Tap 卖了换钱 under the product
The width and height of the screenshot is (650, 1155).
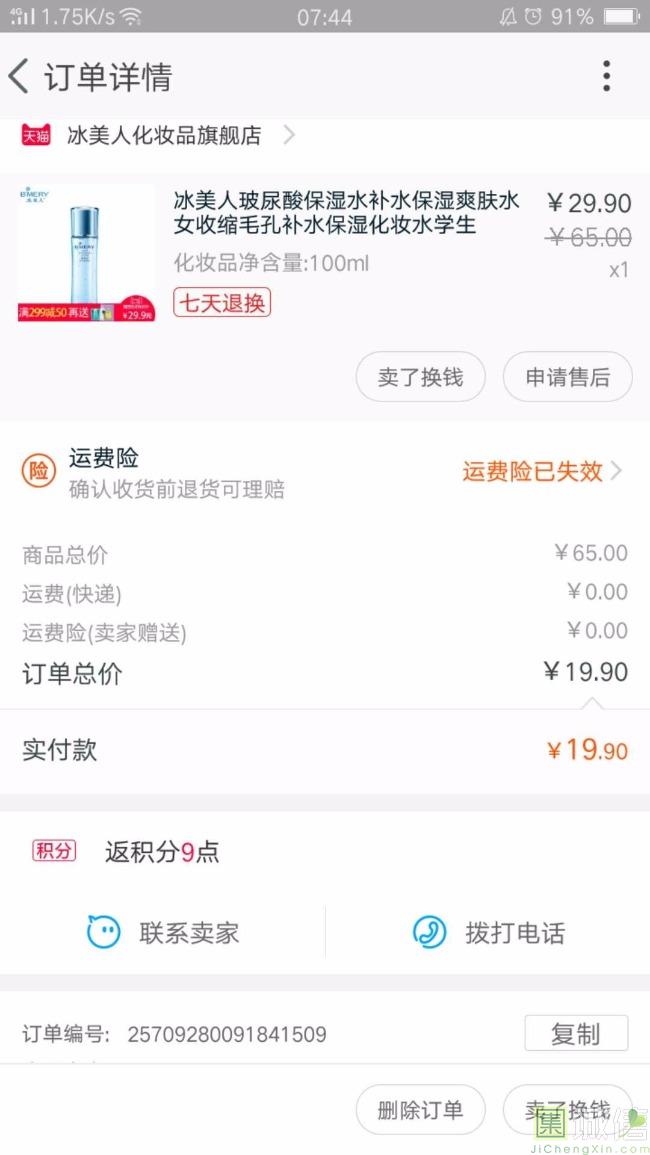point(420,377)
